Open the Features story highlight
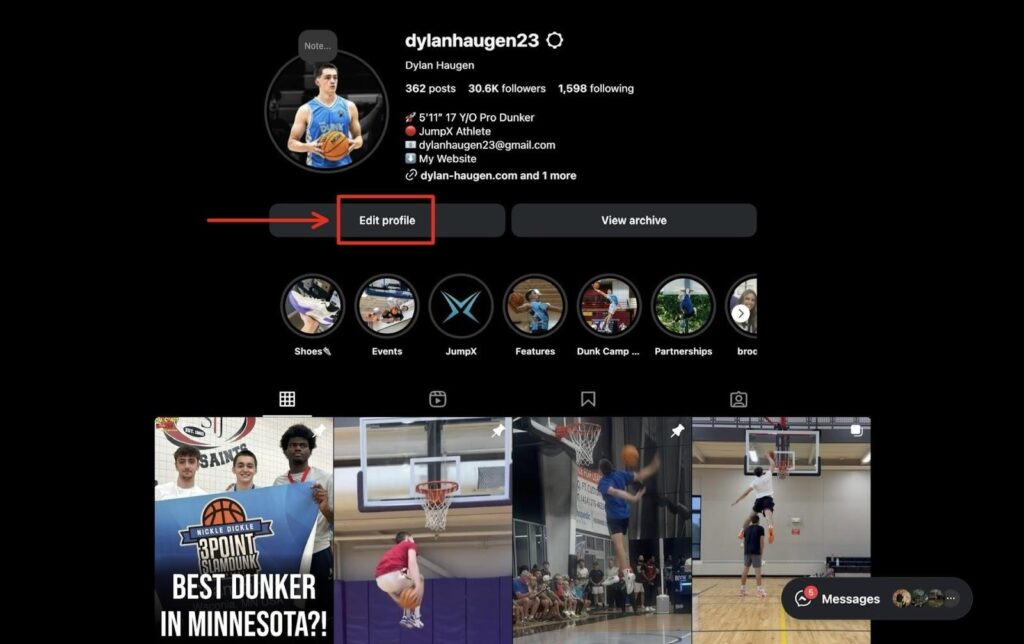1024x644 pixels. pos(535,306)
